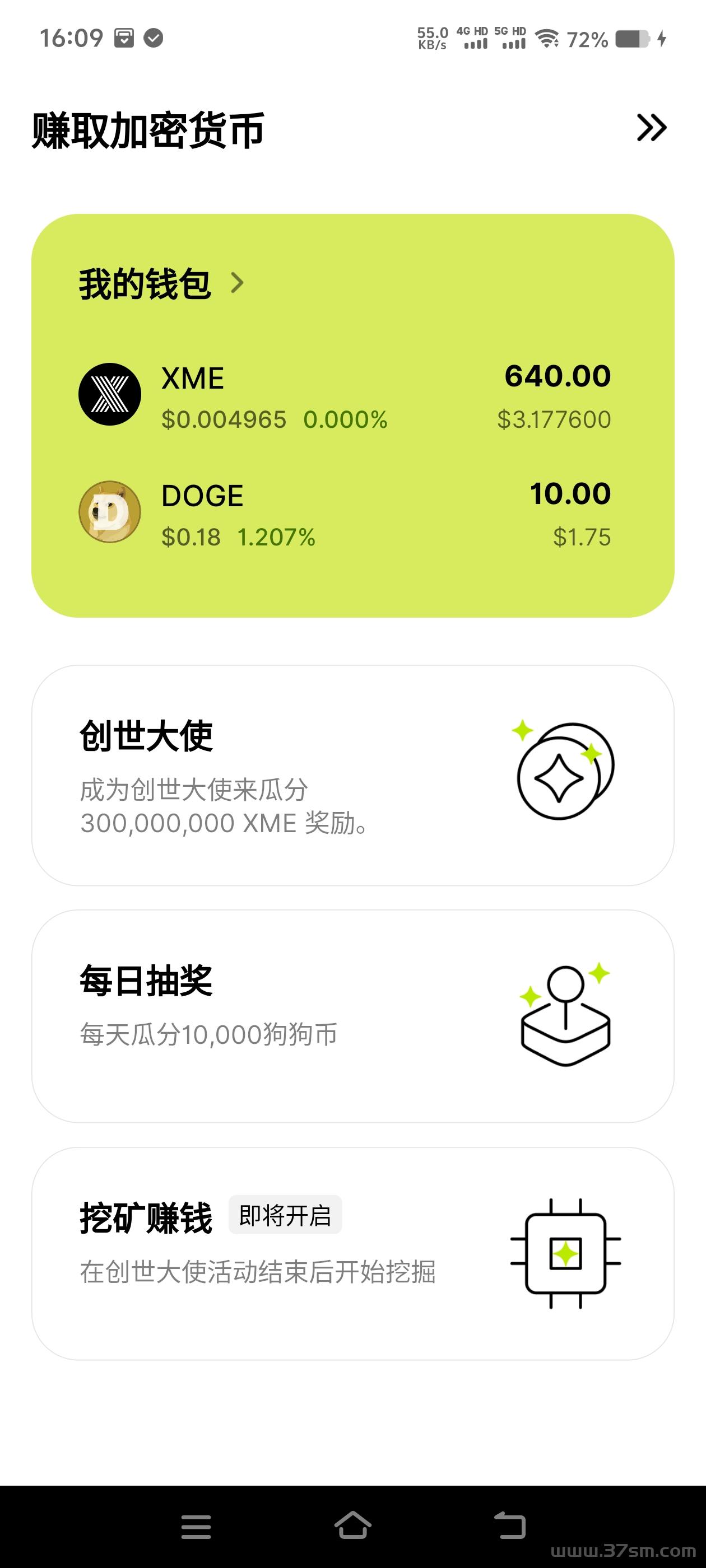Image resolution: width=706 pixels, height=1568 pixels.
Task: Tap the double-arrow icon beside 赚取加密货币
Action: [x=651, y=127]
